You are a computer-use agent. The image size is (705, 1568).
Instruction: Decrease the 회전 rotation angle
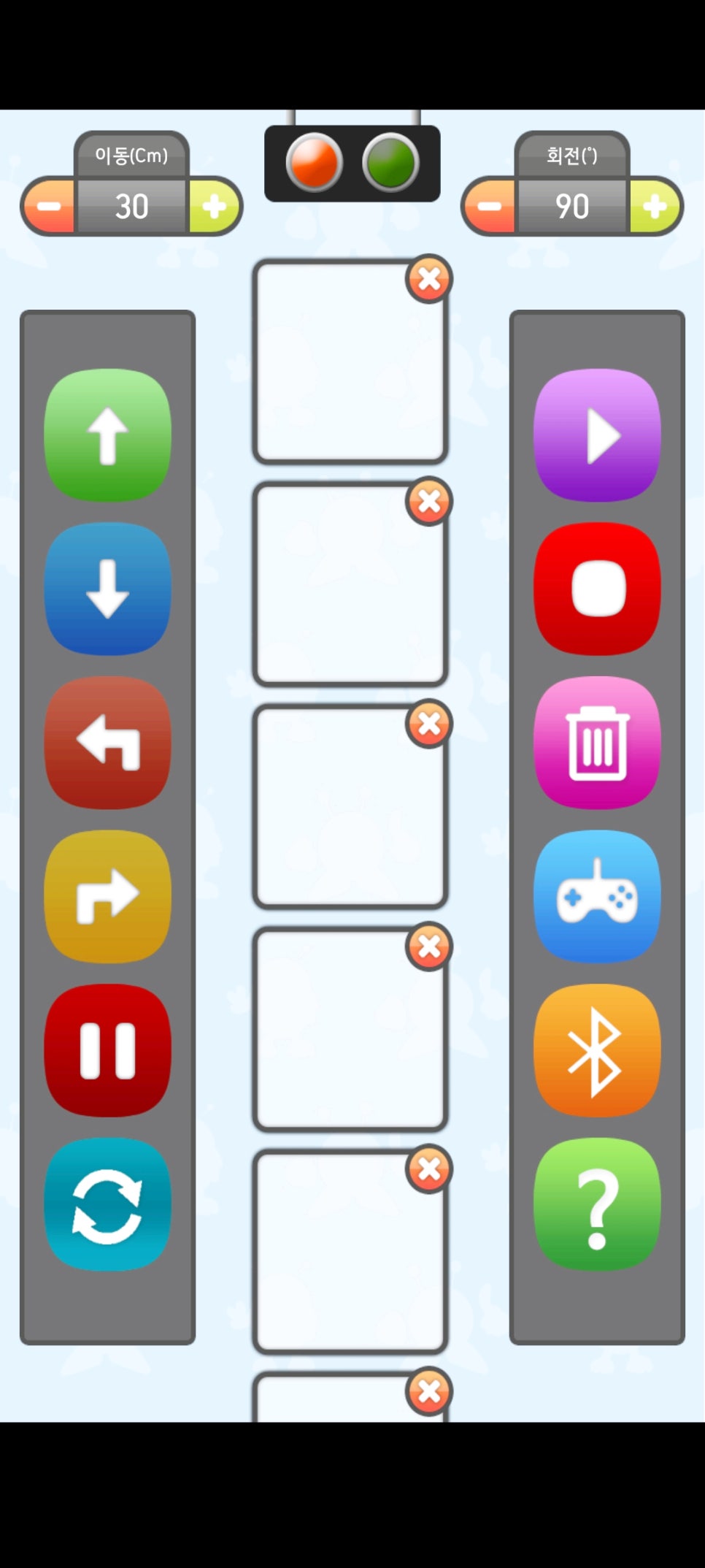[490, 207]
